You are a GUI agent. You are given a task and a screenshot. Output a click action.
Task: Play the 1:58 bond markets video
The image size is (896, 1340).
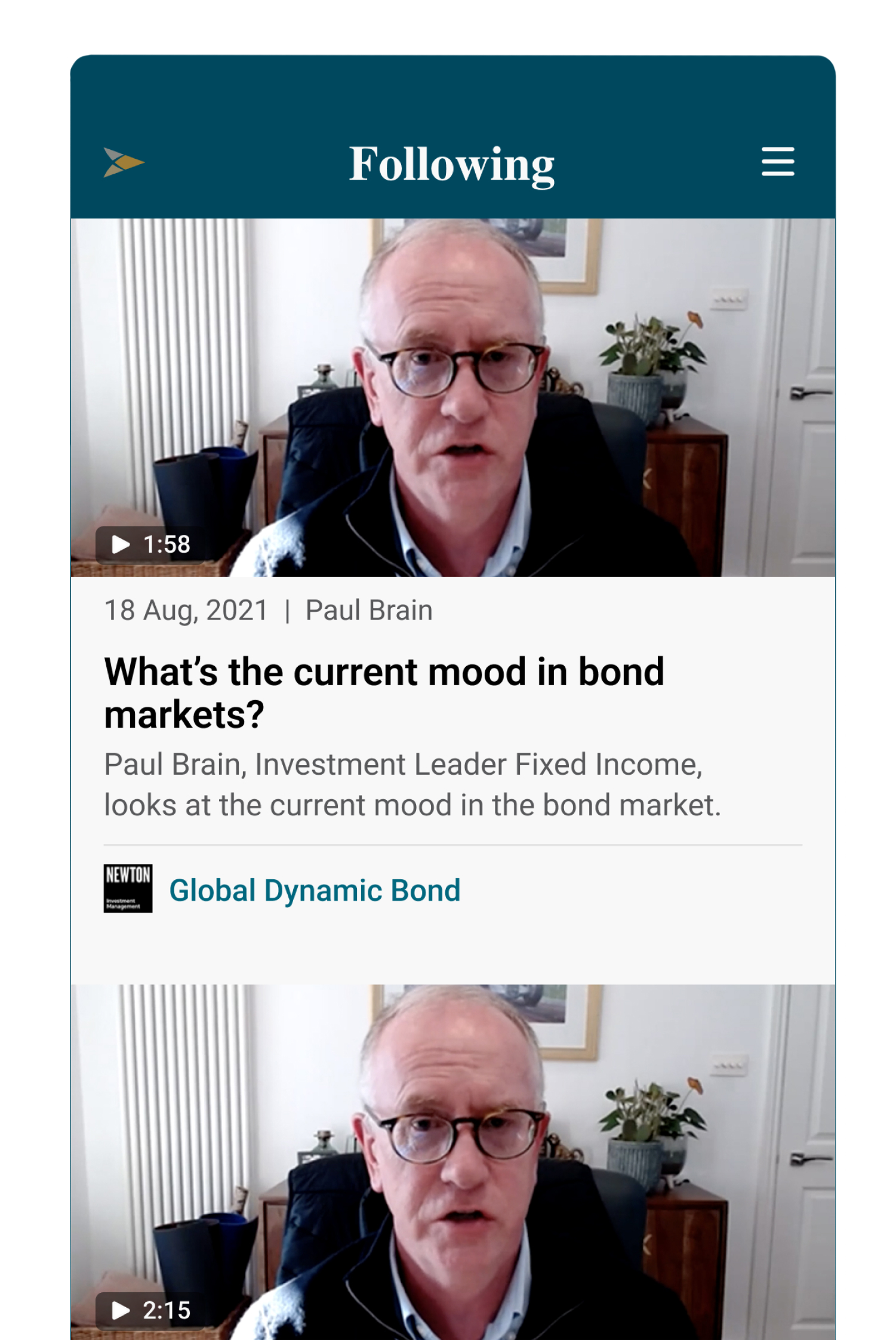click(x=150, y=544)
